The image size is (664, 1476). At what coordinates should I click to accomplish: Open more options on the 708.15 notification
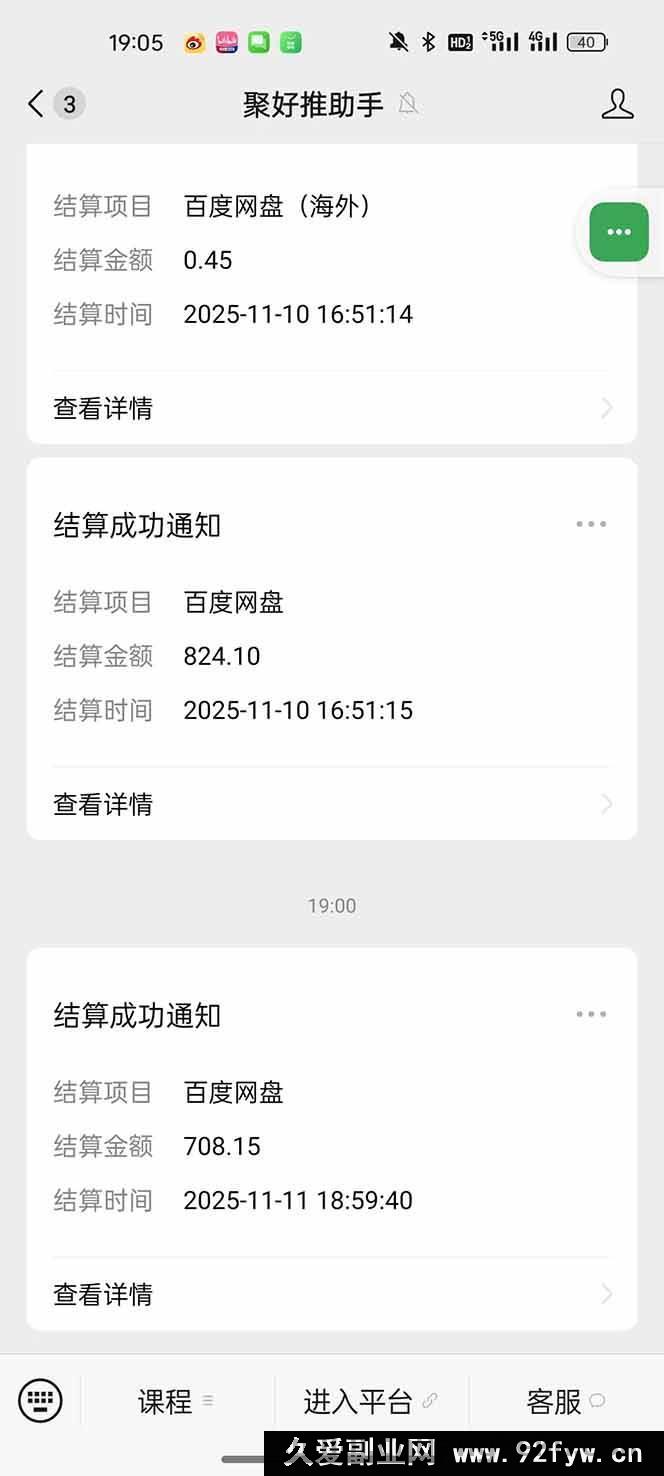591,1014
